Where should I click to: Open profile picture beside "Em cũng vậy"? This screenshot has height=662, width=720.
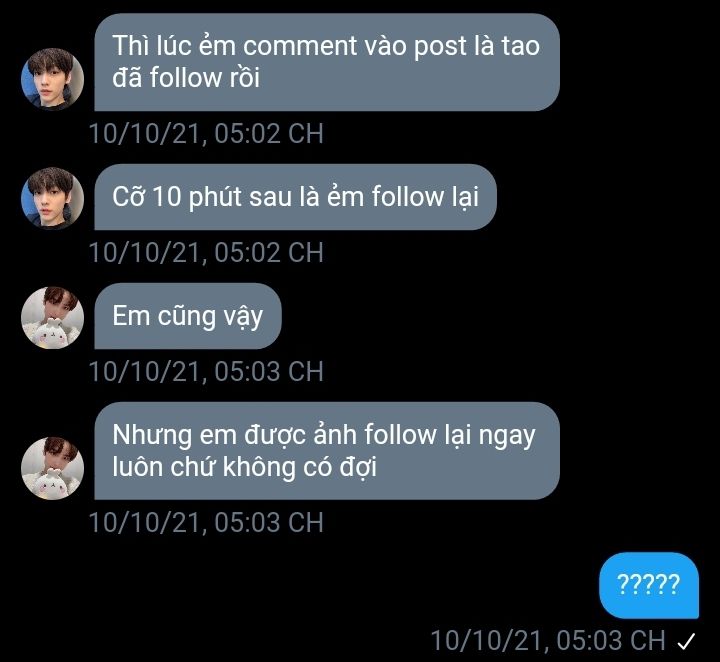click(52, 317)
